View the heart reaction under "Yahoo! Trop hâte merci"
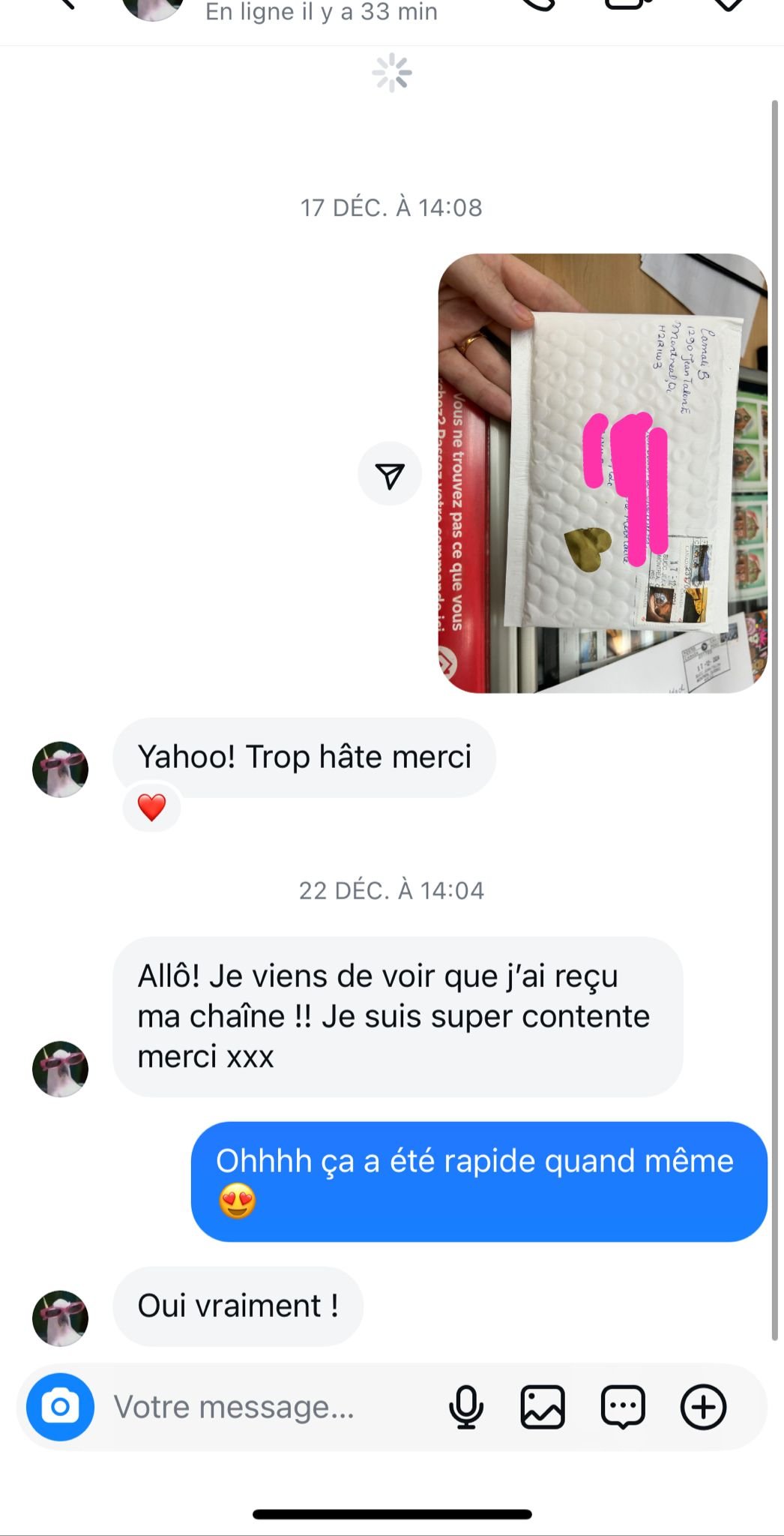 click(151, 808)
